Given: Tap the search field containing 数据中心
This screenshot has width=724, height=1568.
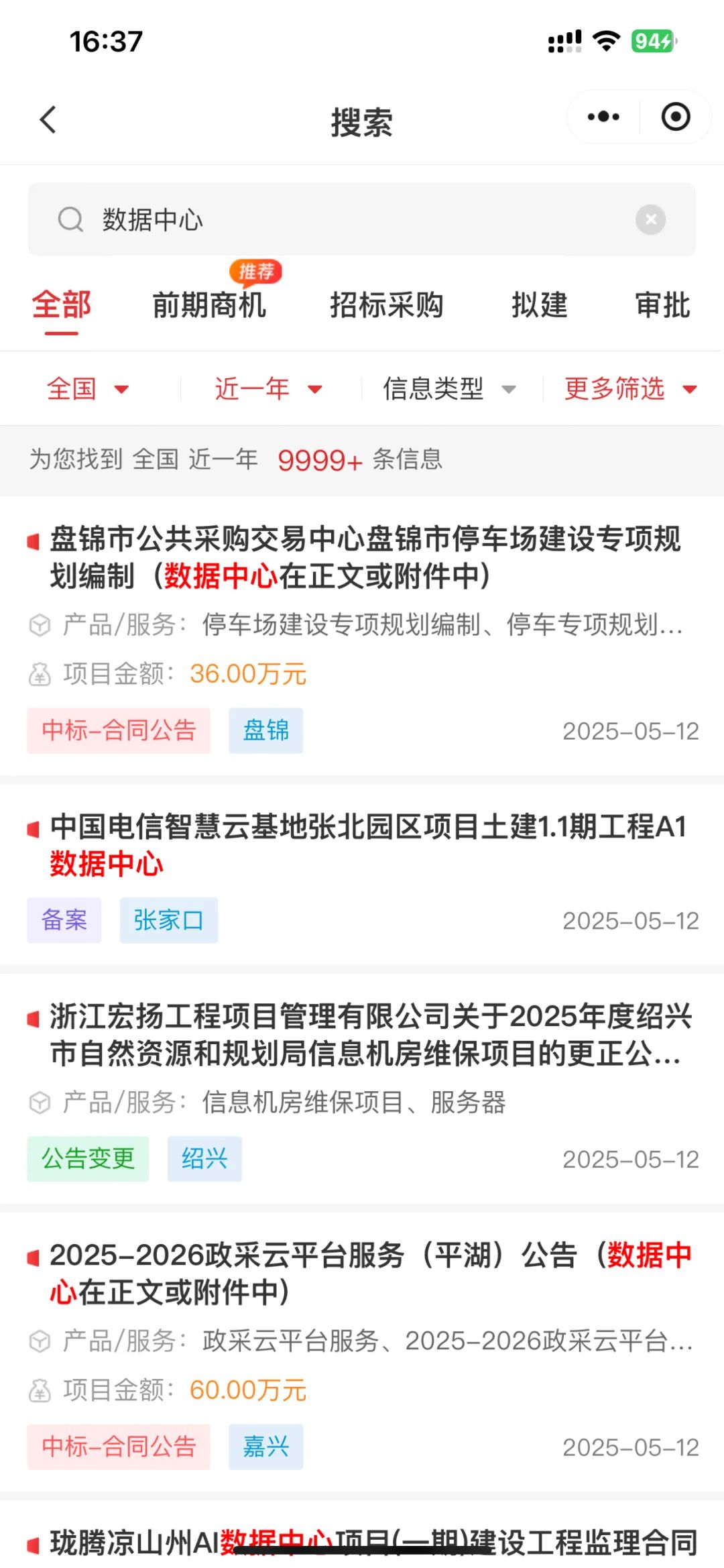Looking at the screenshot, I should pos(361,219).
